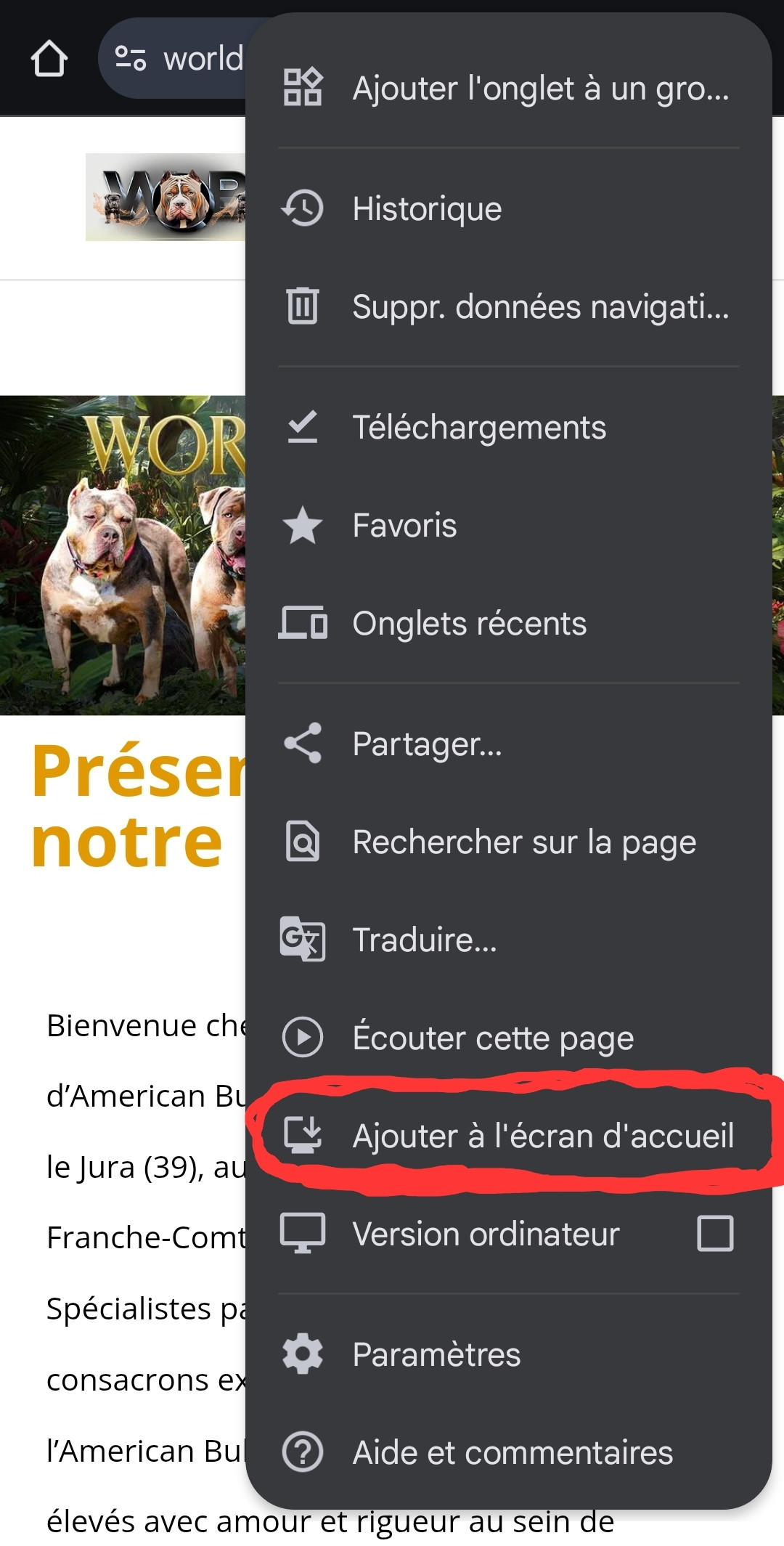Enable the Version ordinateur checkbox

715,1234
